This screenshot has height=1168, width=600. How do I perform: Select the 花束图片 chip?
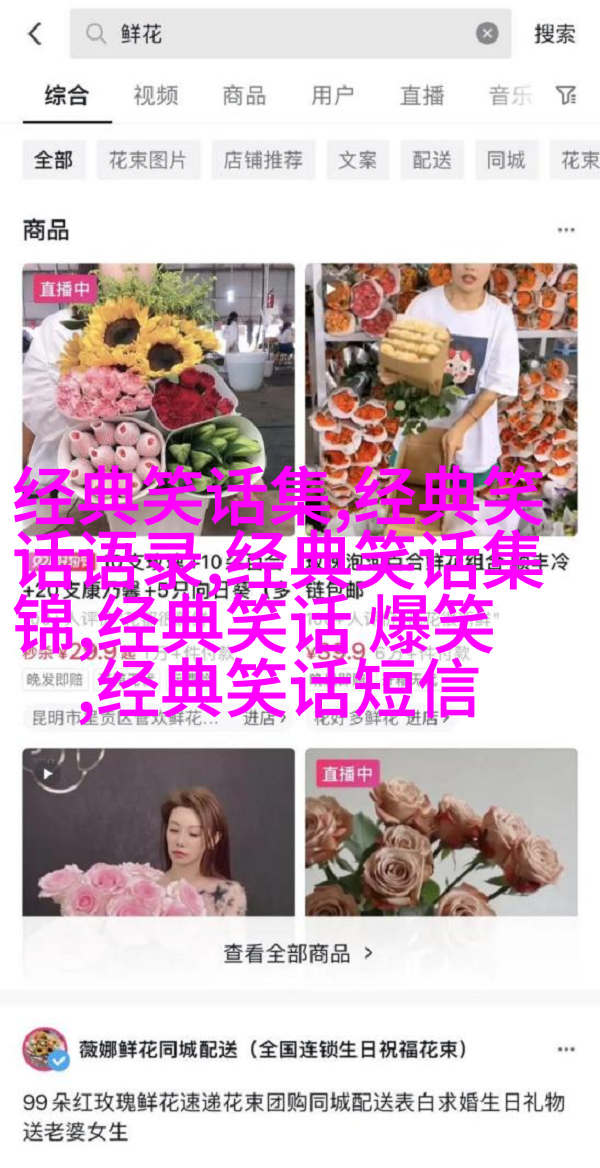[148, 160]
